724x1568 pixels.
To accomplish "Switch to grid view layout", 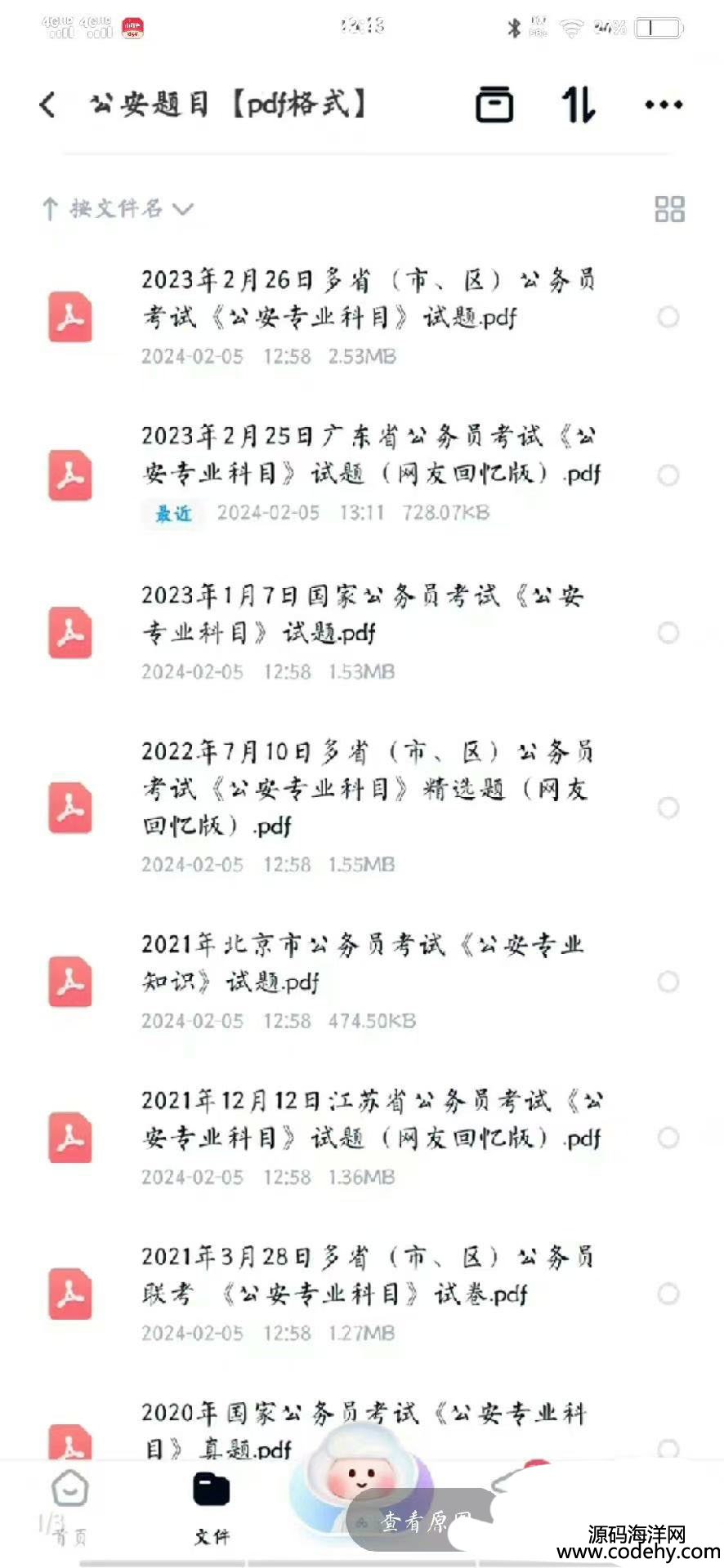I will pyautogui.click(x=669, y=209).
